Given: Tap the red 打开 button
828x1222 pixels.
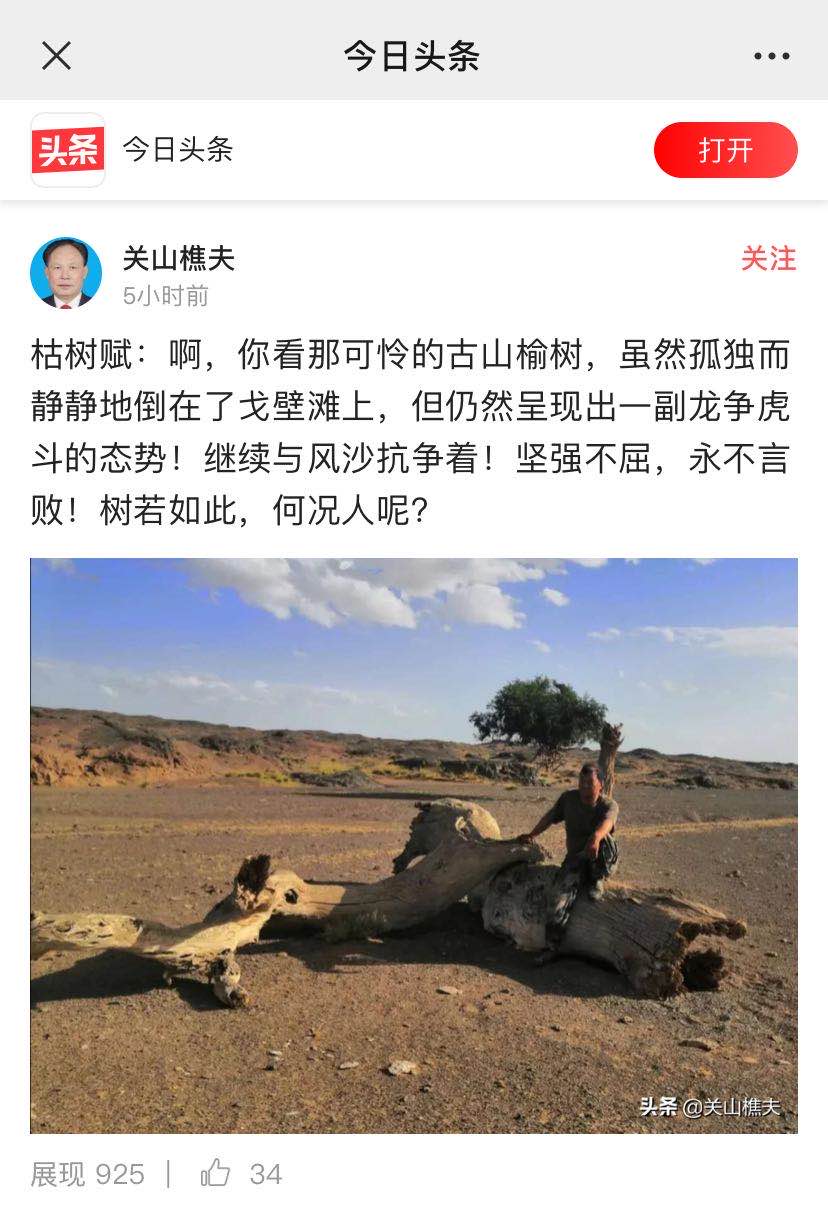Looking at the screenshot, I should tap(725, 150).
